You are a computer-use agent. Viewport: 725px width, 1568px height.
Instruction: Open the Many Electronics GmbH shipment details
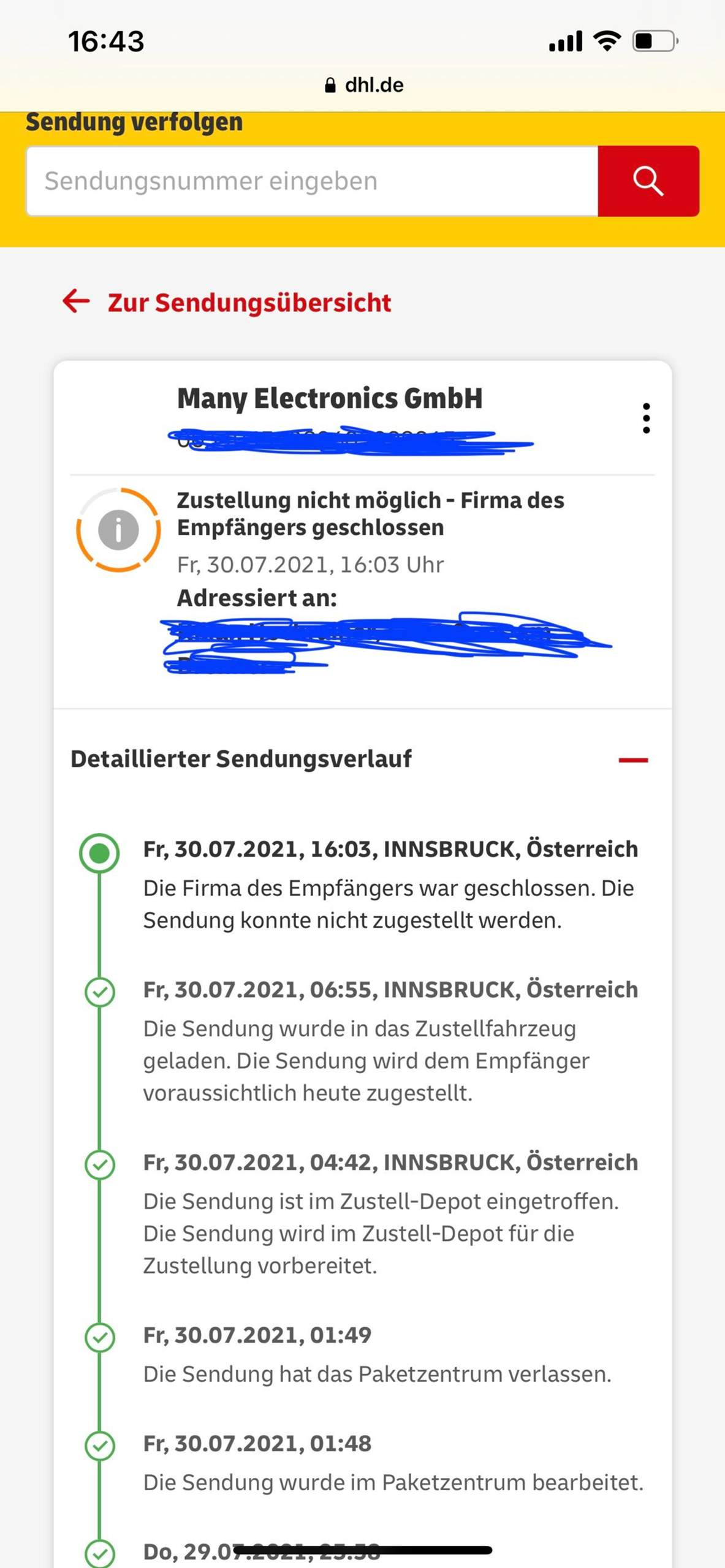point(330,398)
